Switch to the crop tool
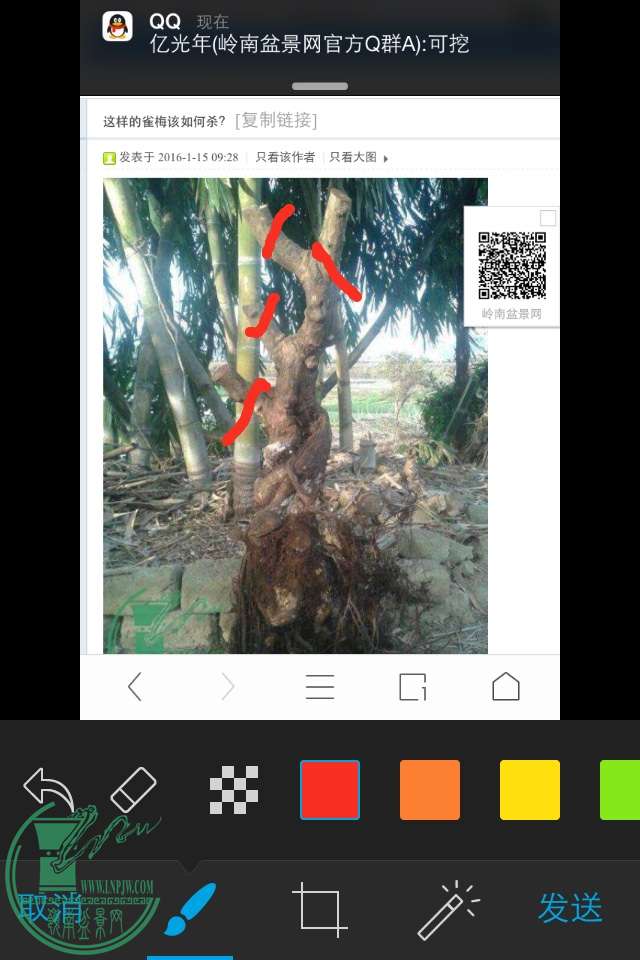This screenshot has height=960, width=640. point(320,908)
